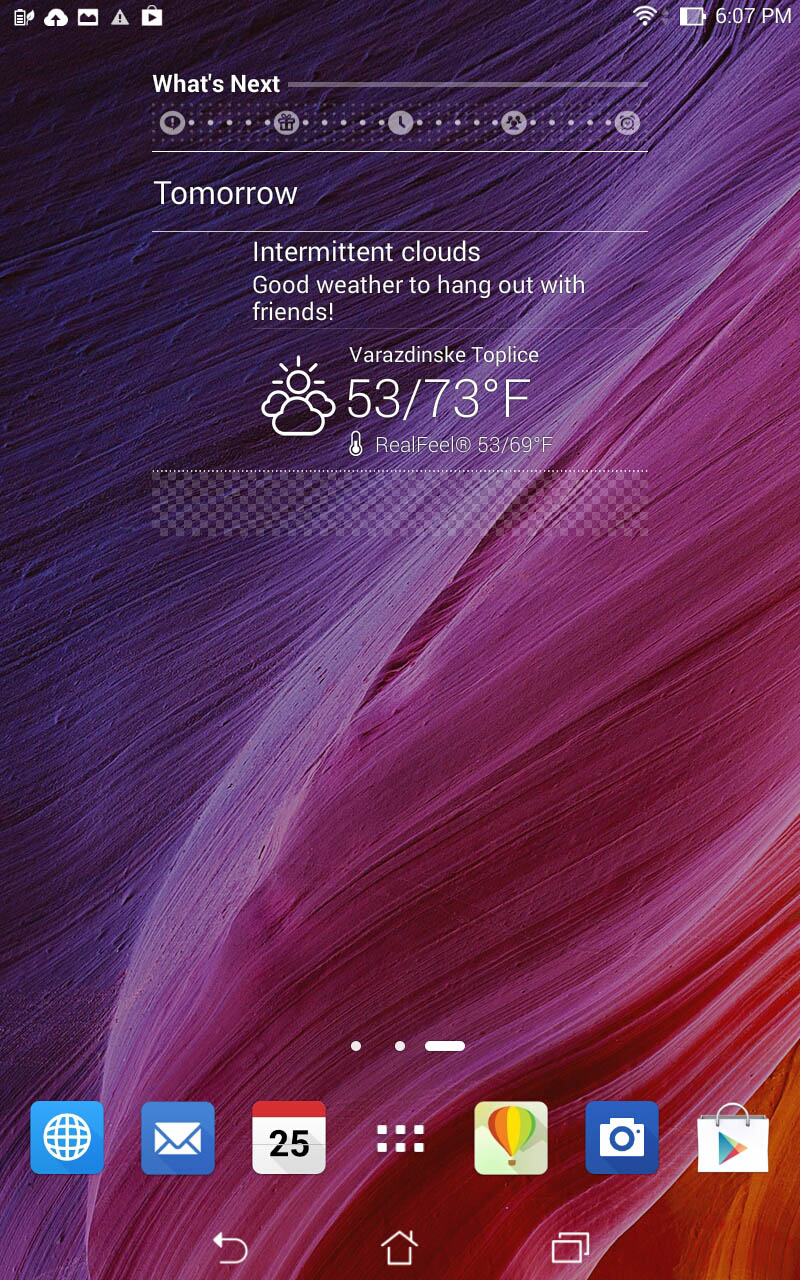Launch the Email app
Image resolution: width=800 pixels, height=1280 pixels.
coord(178,1137)
